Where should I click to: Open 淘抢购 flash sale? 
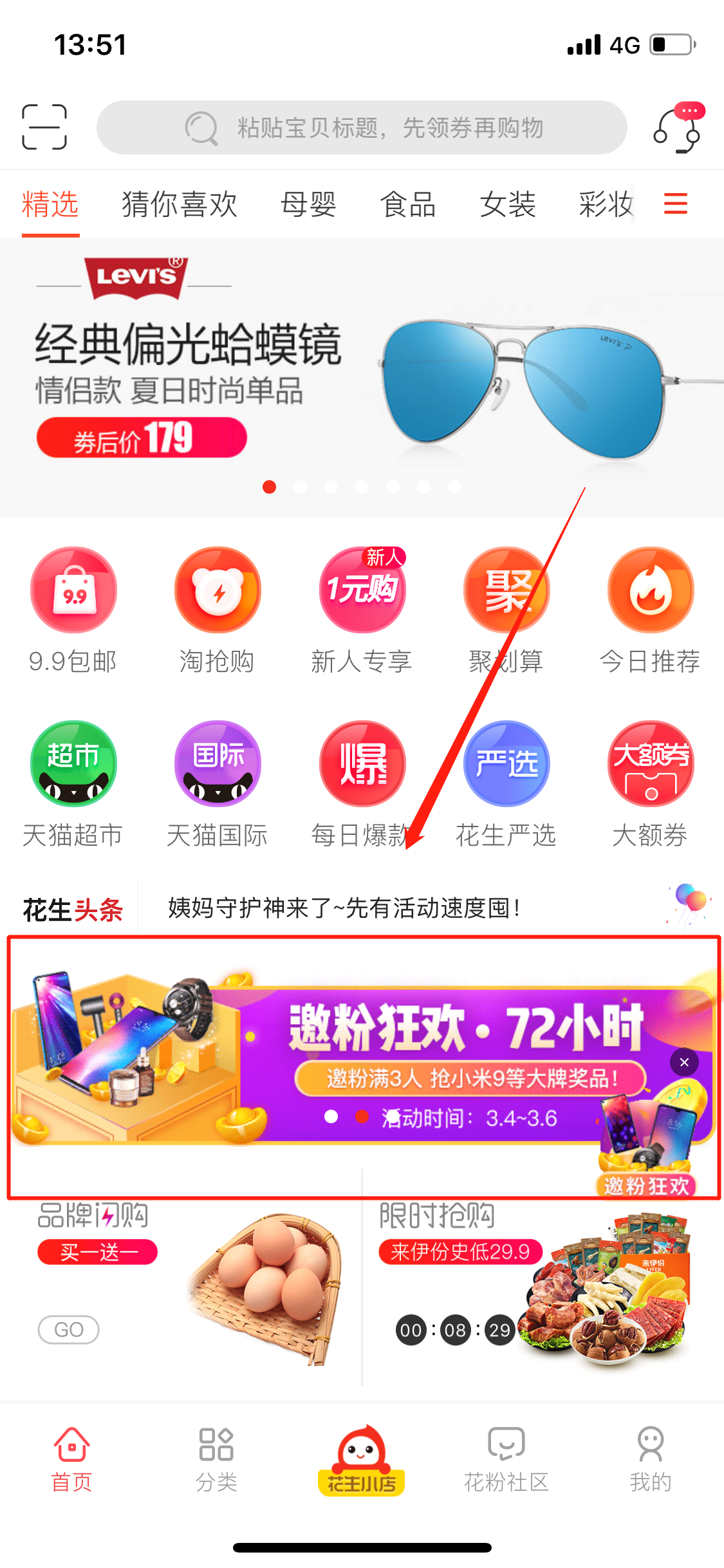(x=218, y=608)
